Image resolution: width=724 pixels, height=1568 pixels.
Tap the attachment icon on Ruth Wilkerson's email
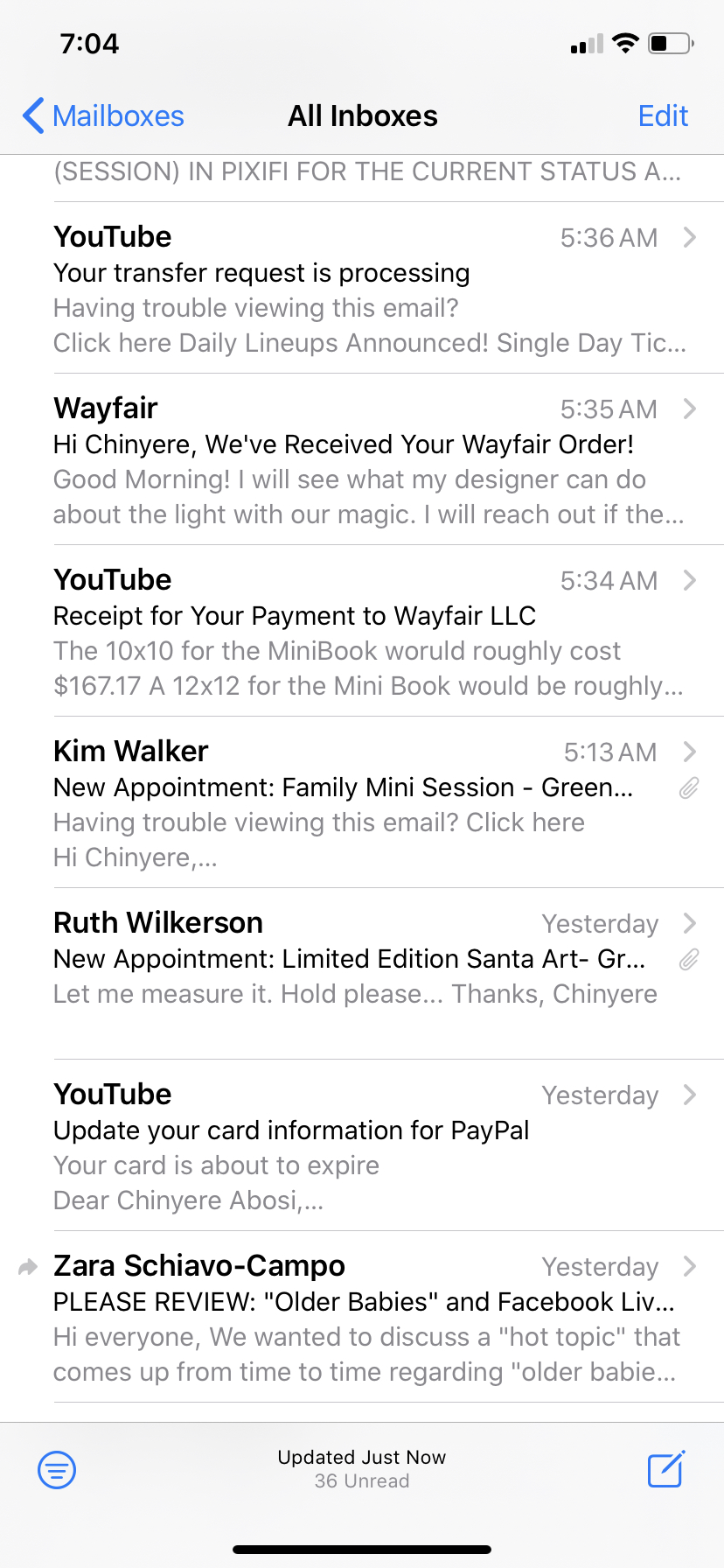(x=688, y=960)
